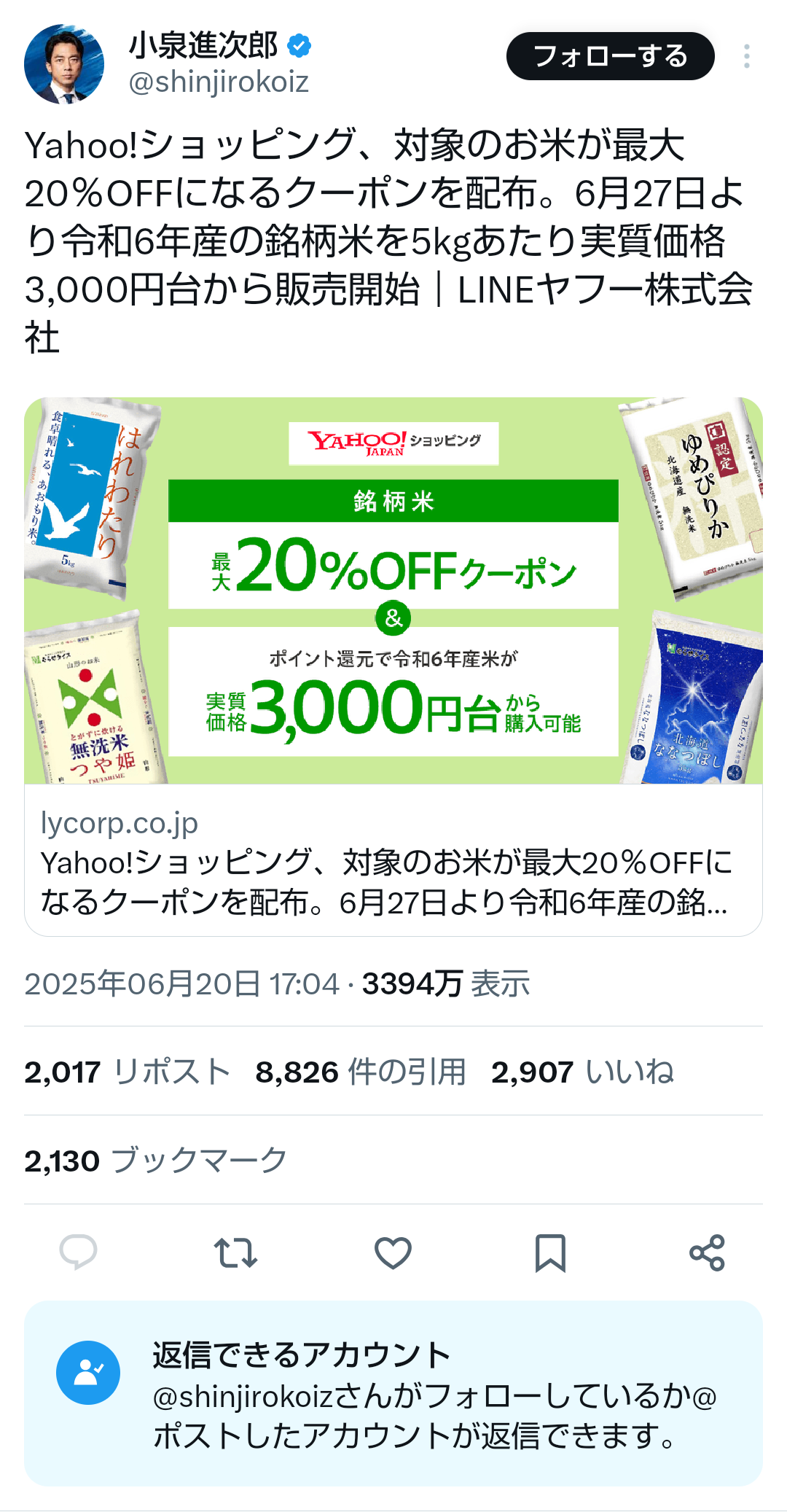The image size is (787, 1512).
Task: View the 2,907 いいね list
Action: (582, 1072)
